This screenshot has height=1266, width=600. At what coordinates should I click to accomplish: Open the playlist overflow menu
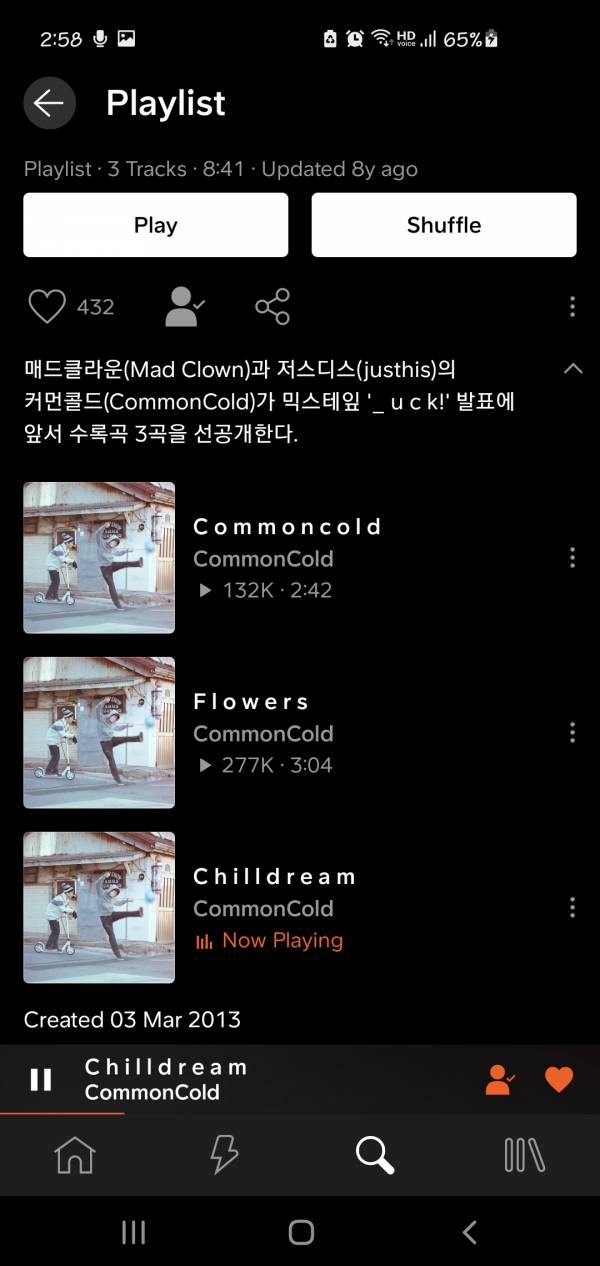coord(572,307)
